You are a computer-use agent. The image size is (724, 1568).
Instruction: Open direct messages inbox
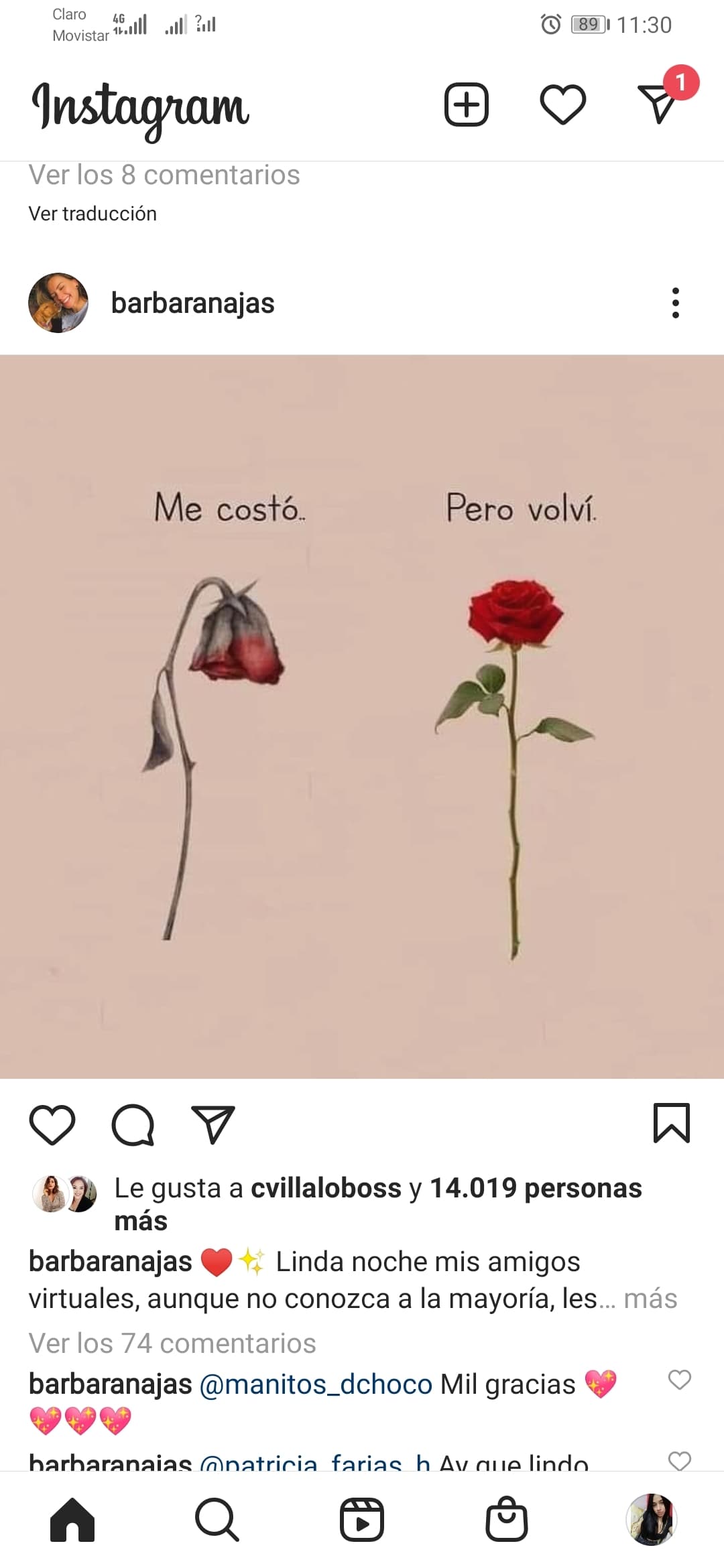(x=660, y=102)
